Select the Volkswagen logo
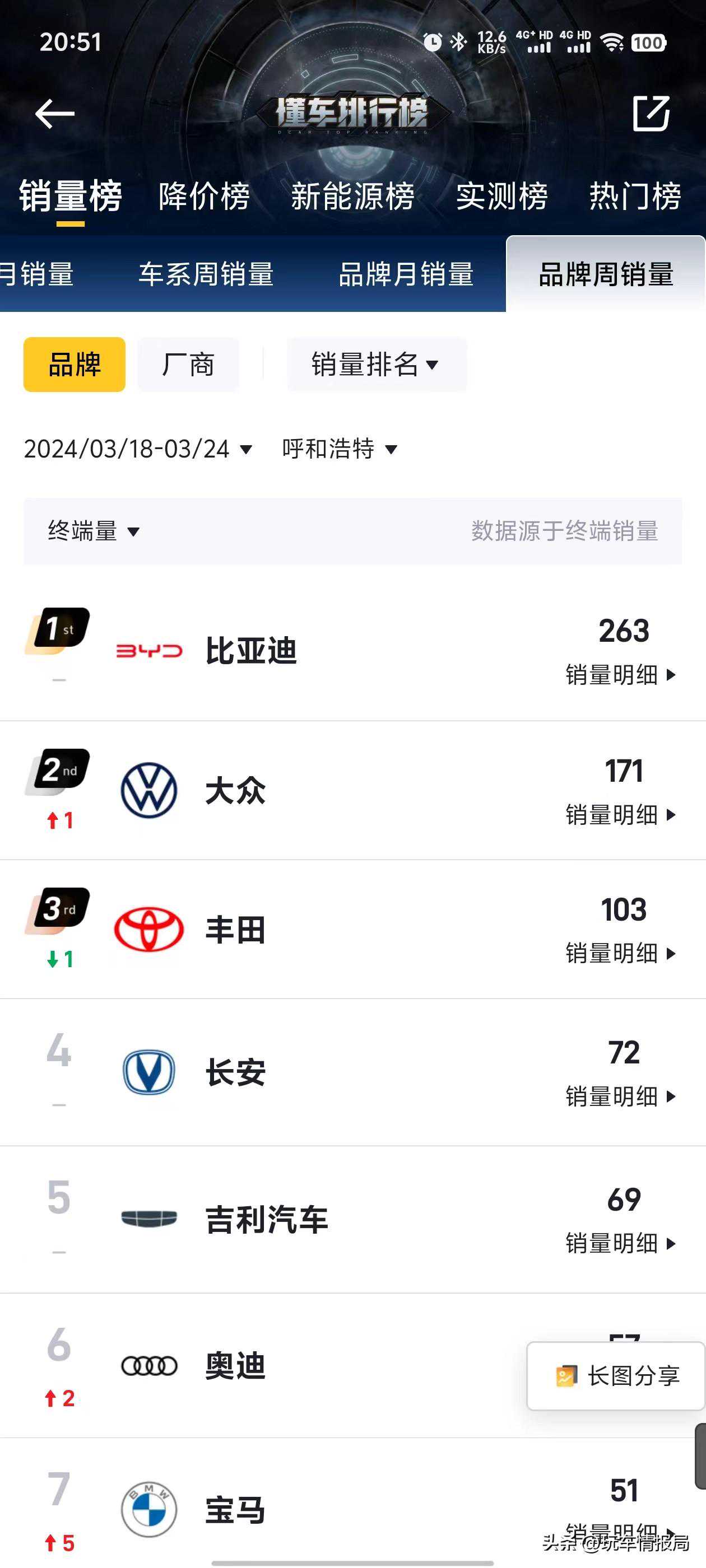 click(148, 790)
